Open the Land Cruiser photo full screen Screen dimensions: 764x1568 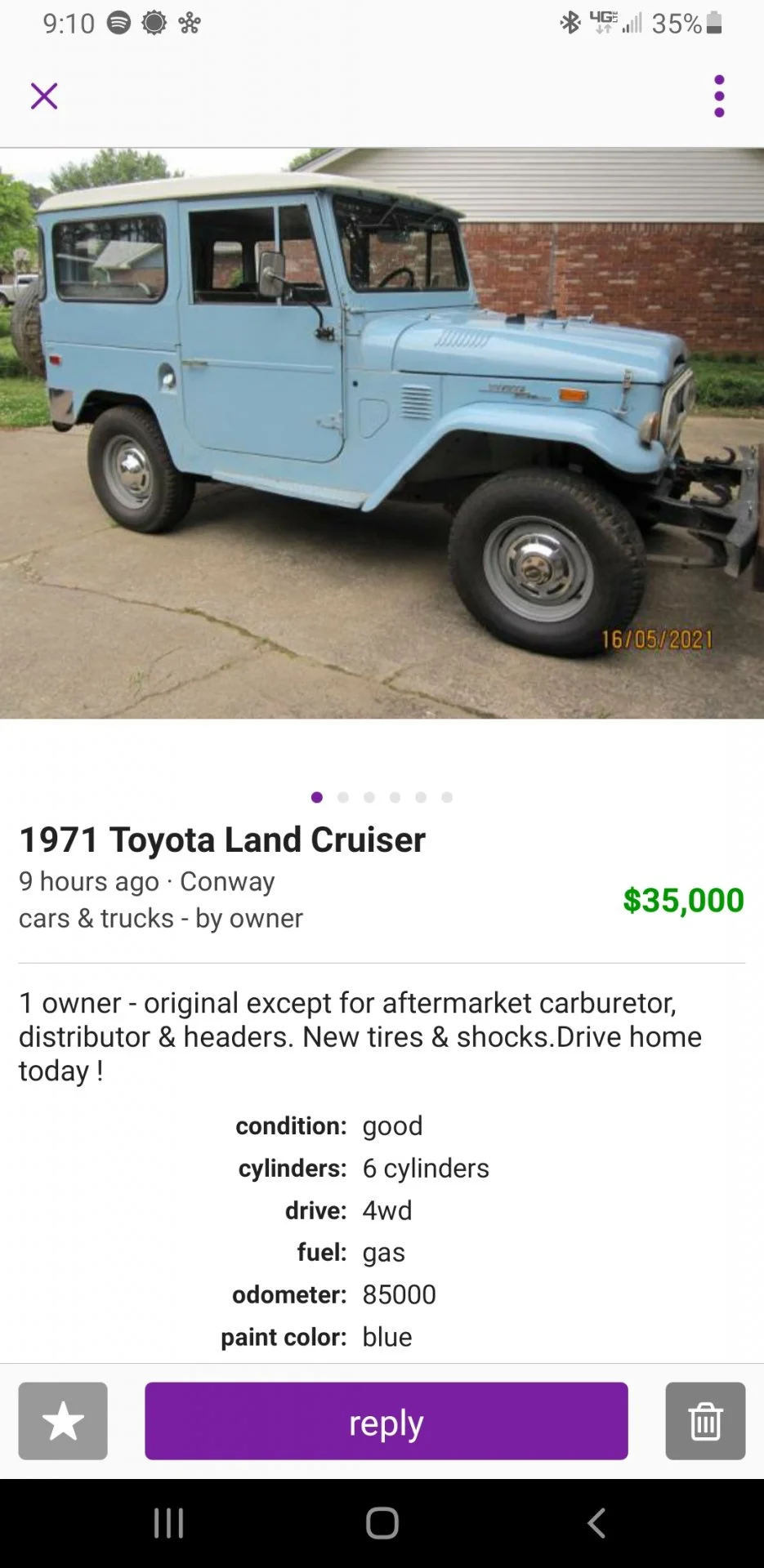(x=382, y=433)
